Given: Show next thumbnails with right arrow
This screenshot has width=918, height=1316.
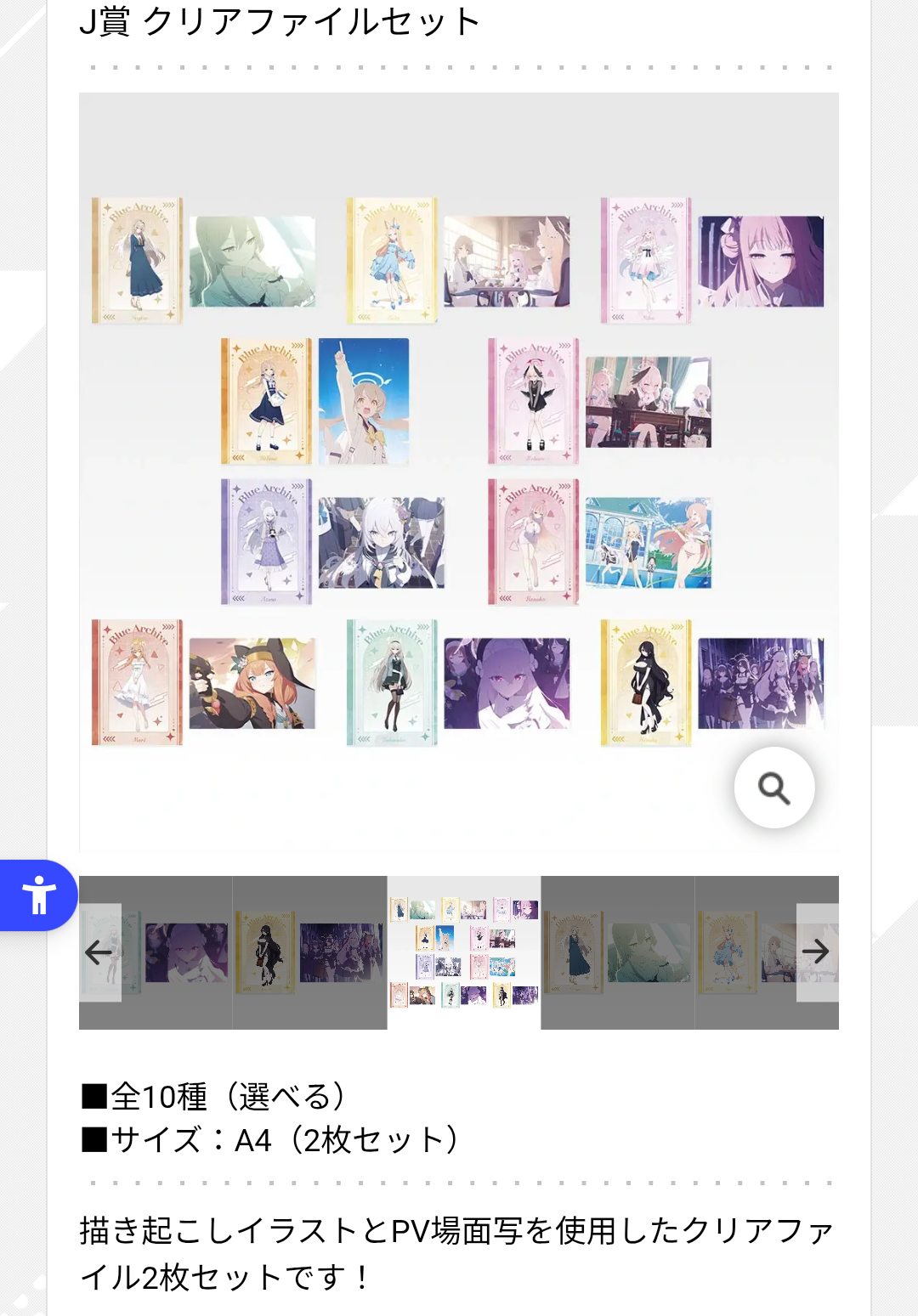Looking at the screenshot, I should [816, 952].
